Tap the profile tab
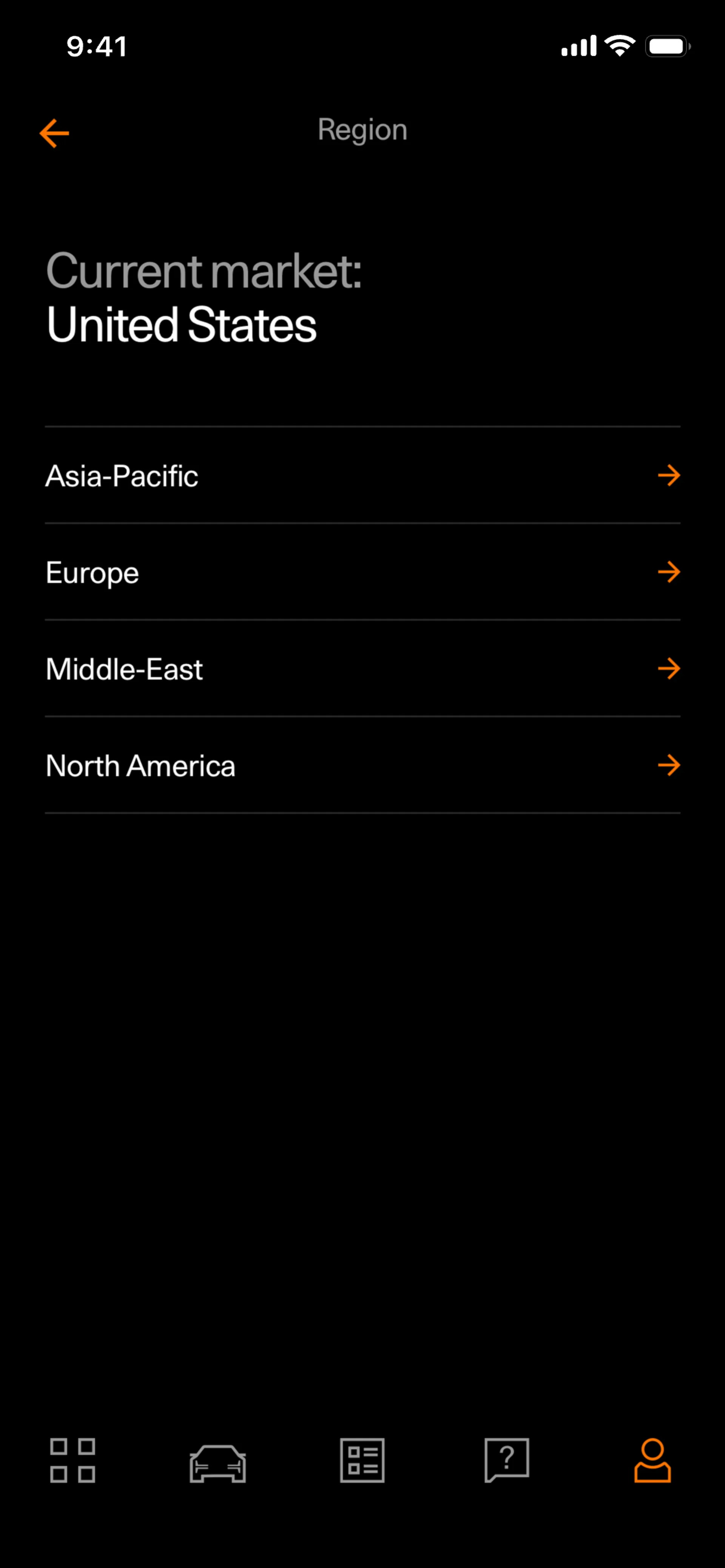 (652, 1460)
